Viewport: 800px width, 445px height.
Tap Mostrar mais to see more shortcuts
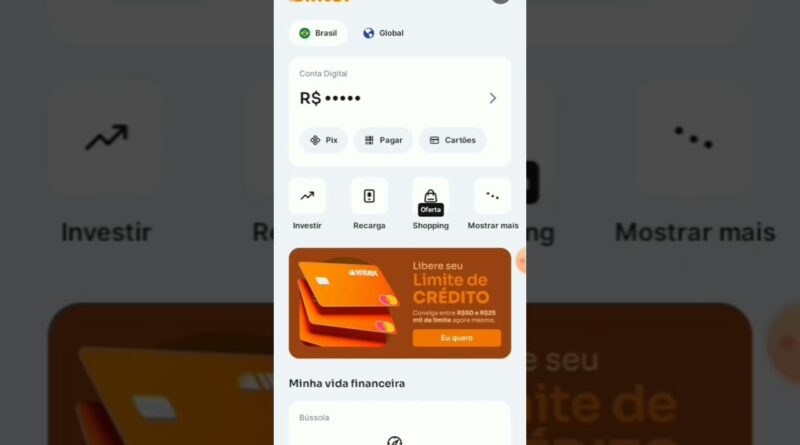tap(492, 197)
